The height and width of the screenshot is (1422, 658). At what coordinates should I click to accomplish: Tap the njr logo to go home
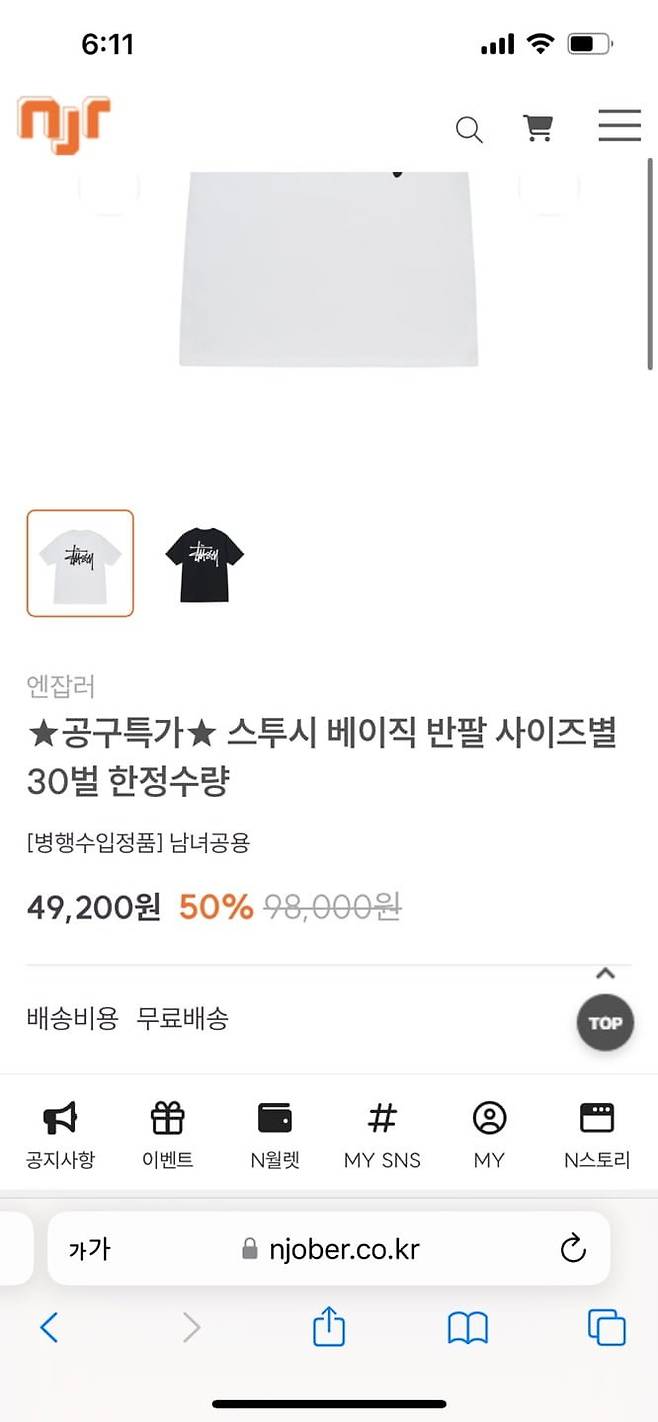(64, 124)
